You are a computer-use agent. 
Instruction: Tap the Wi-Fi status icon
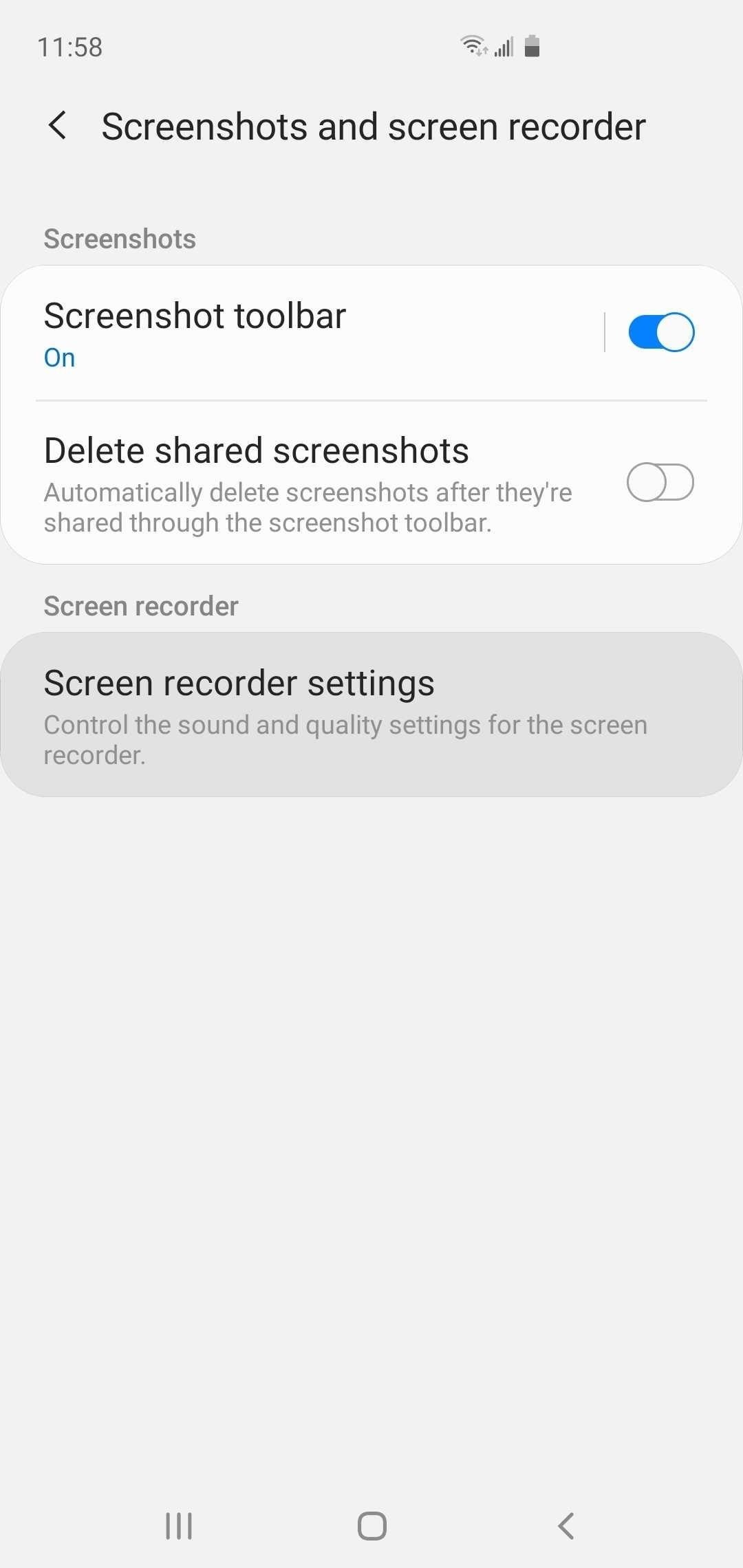coord(475,46)
